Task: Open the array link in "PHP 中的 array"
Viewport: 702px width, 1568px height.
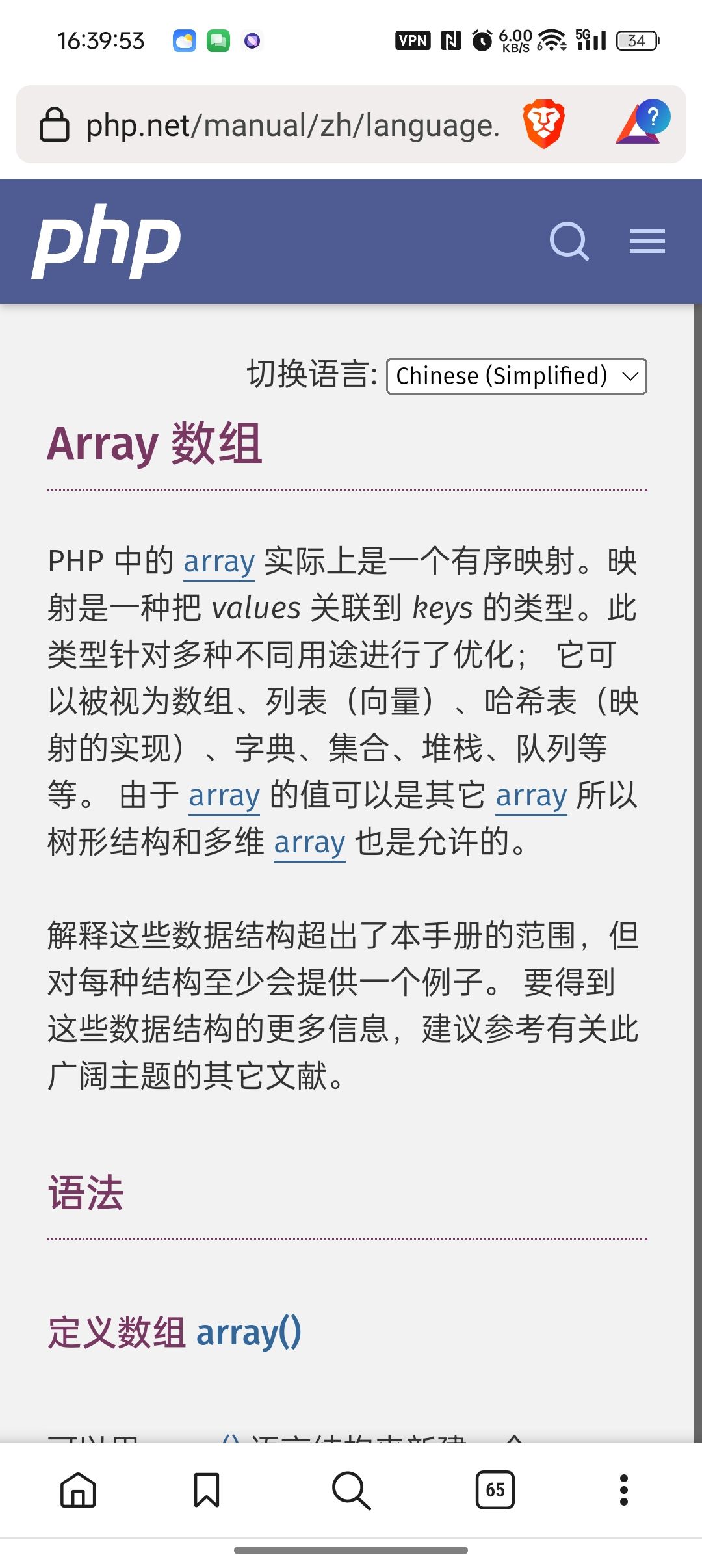Action: click(219, 562)
